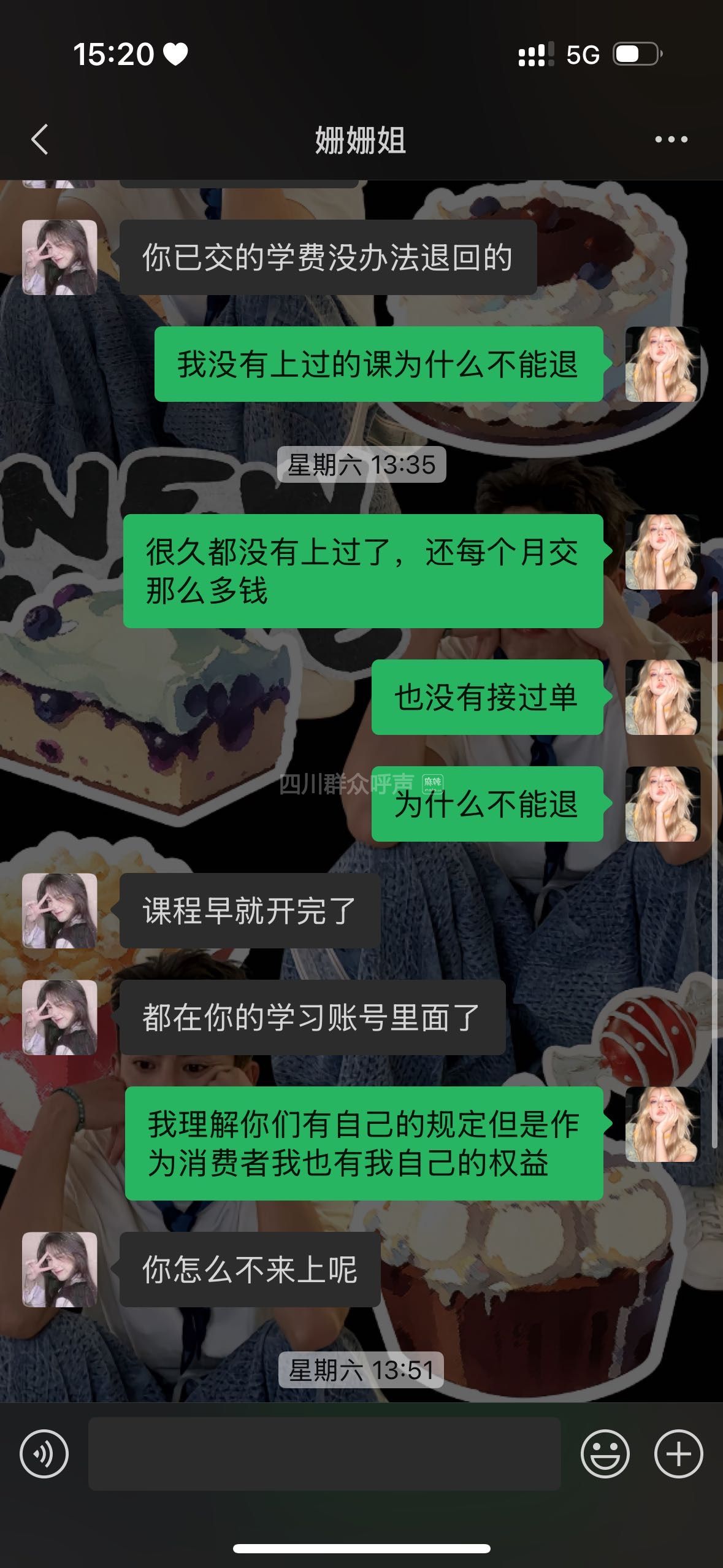This screenshot has width=723, height=1568.
Task: Open the plus attachments menu
Action: coord(678,1454)
